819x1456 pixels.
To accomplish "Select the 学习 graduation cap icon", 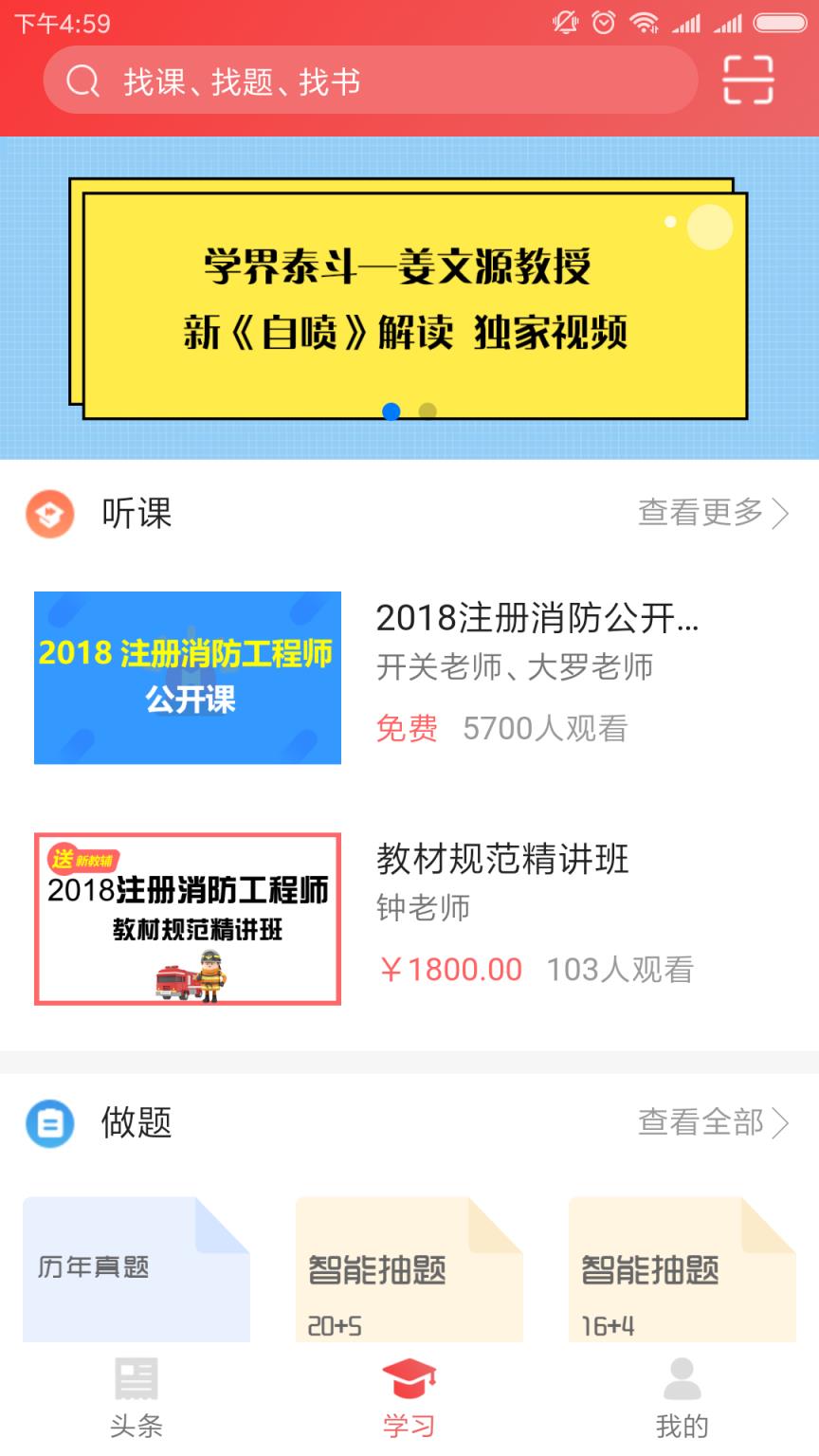I will click(x=409, y=1377).
